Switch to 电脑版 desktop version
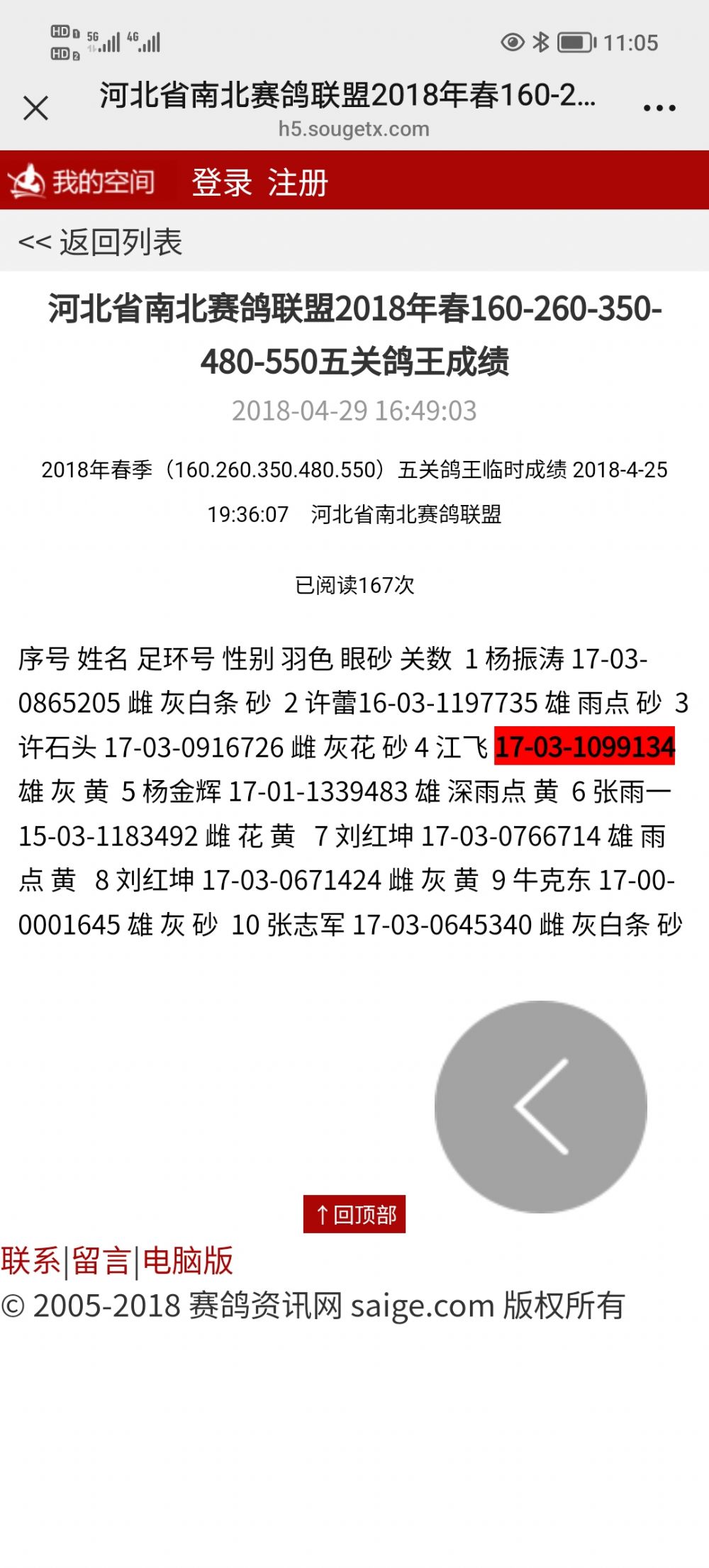Viewport: 709px width, 1568px height. point(188,1262)
